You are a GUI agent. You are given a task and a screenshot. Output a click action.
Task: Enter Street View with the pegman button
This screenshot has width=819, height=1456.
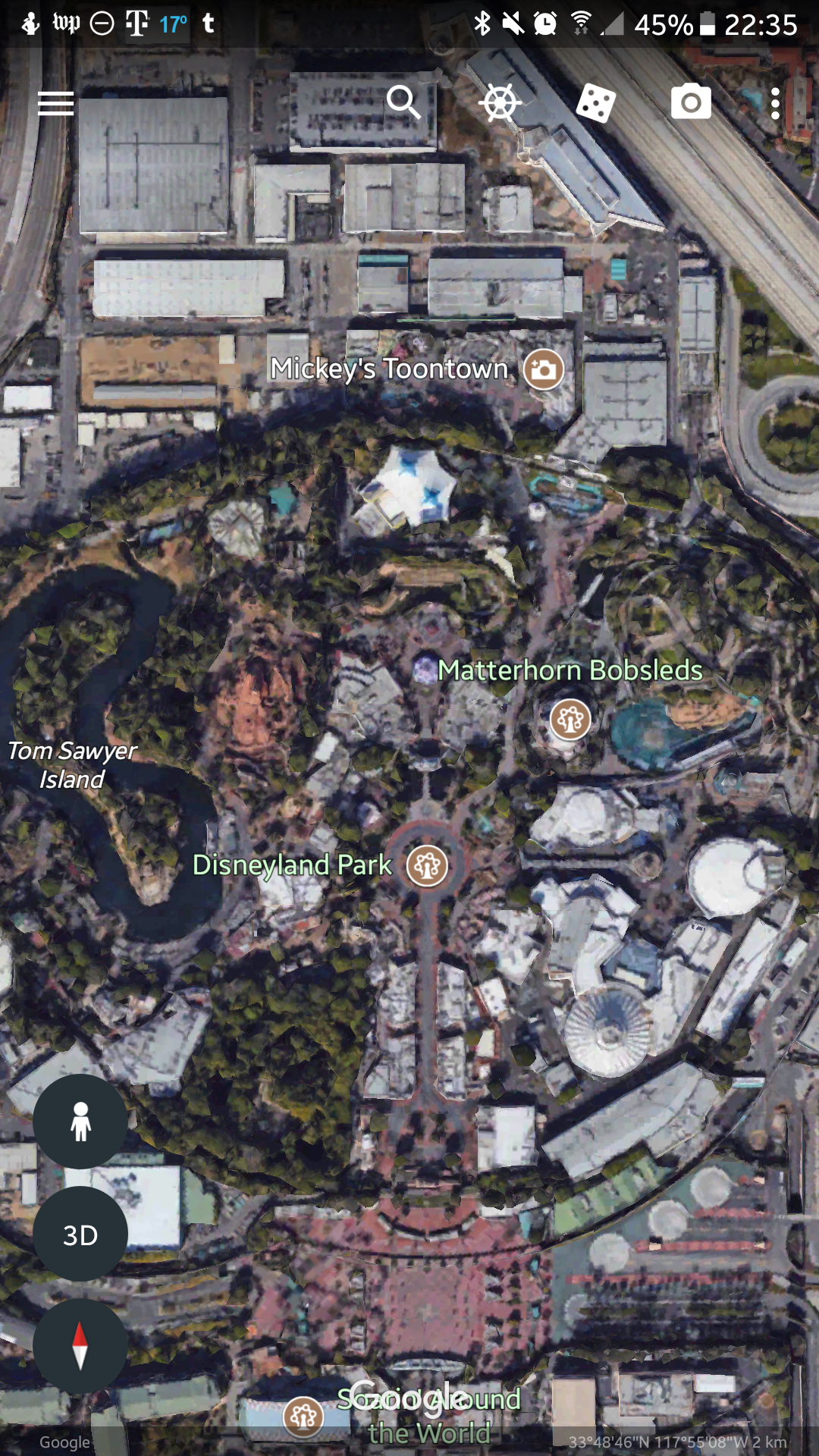click(x=80, y=1122)
